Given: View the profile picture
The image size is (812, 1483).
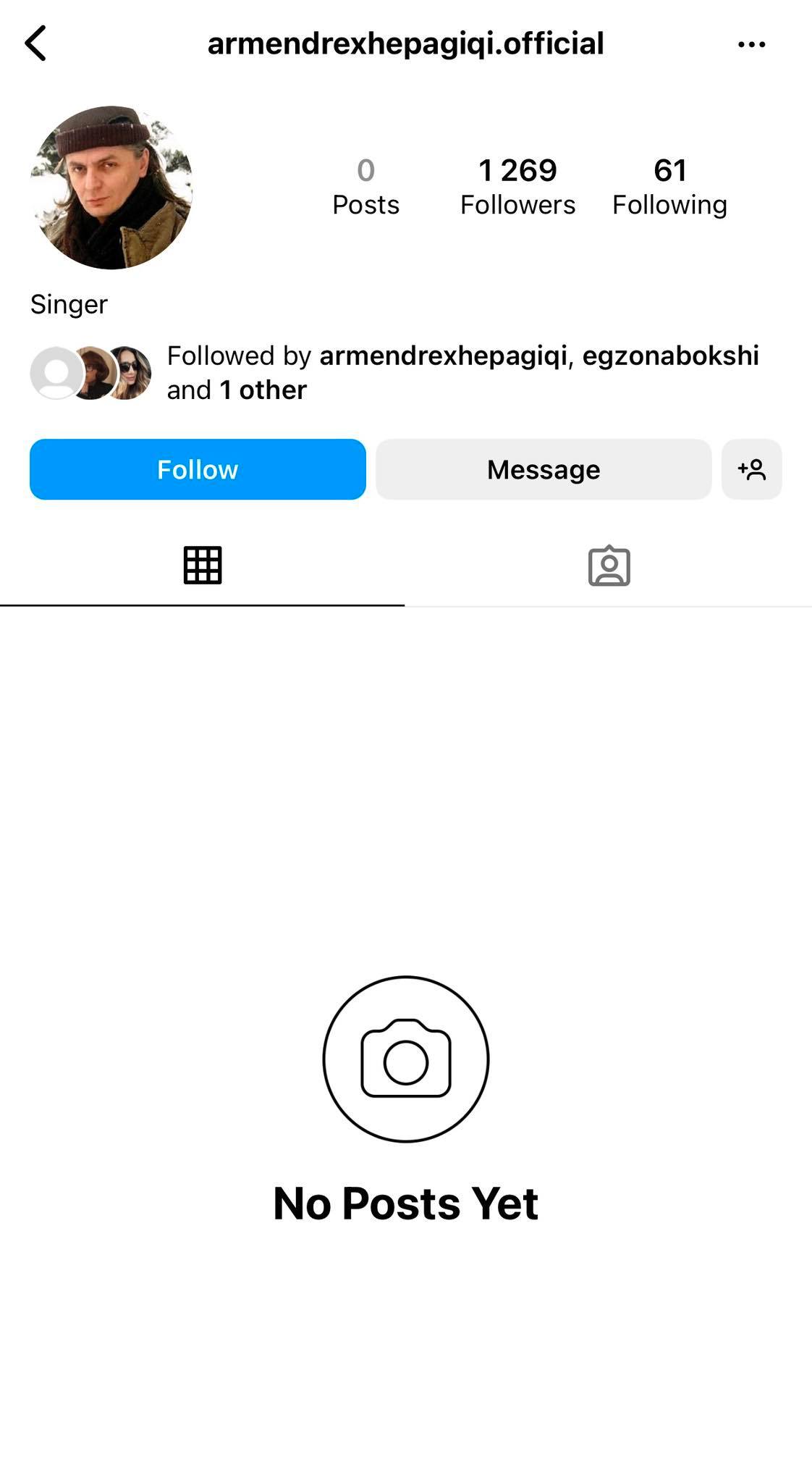Looking at the screenshot, I should pyautogui.click(x=112, y=188).
